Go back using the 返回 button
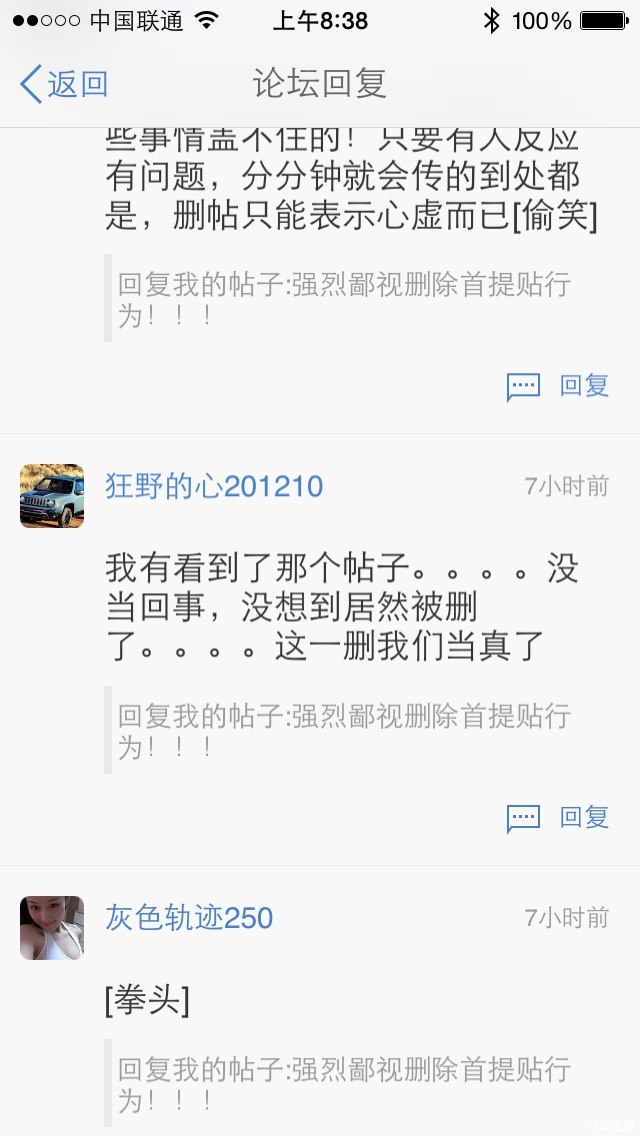The height and width of the screenshot is (1136, 640). tap(64, 84)
